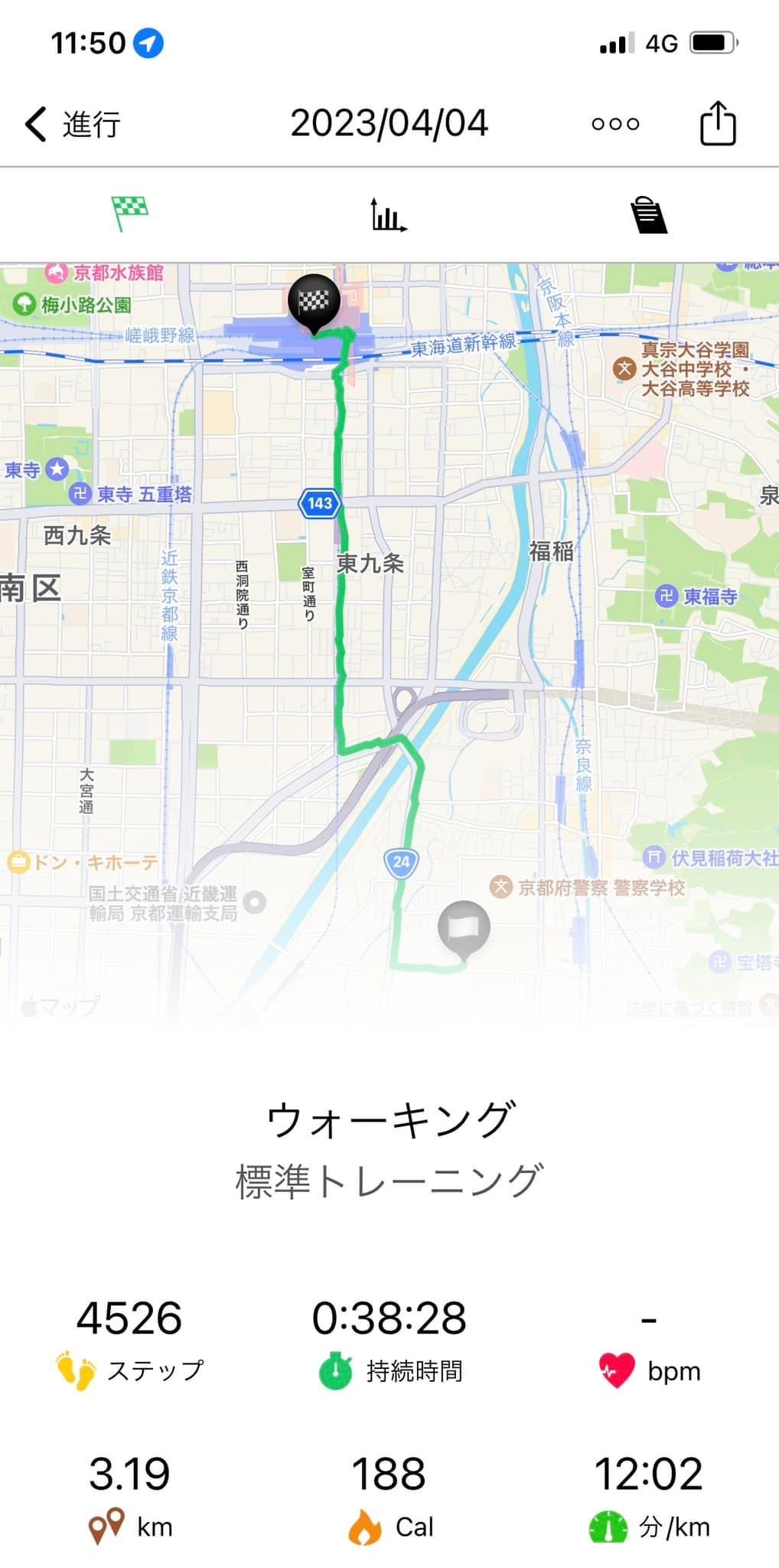Open the three-dot overflow menu
This screenshot has width=779, height=1568.
(615, 124)
